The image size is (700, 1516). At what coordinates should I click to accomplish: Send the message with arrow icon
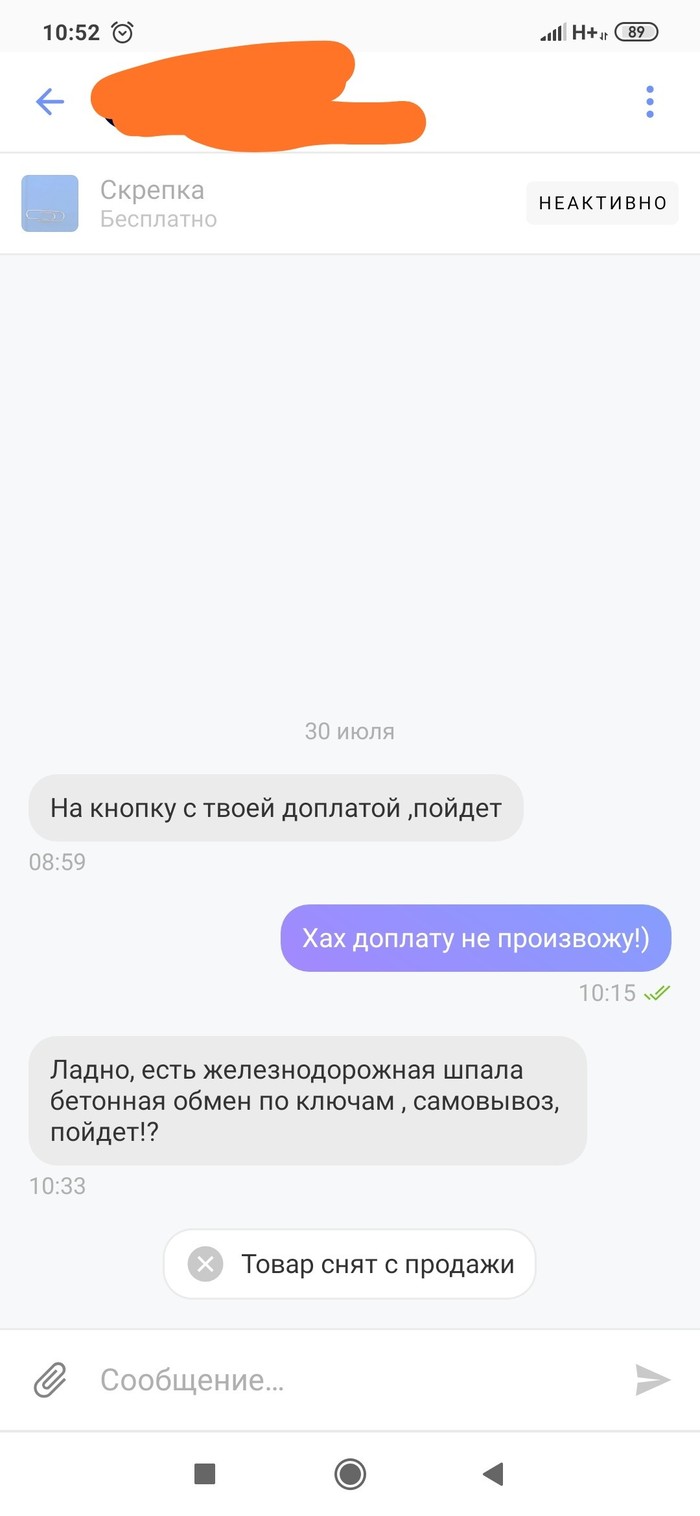652,1380
